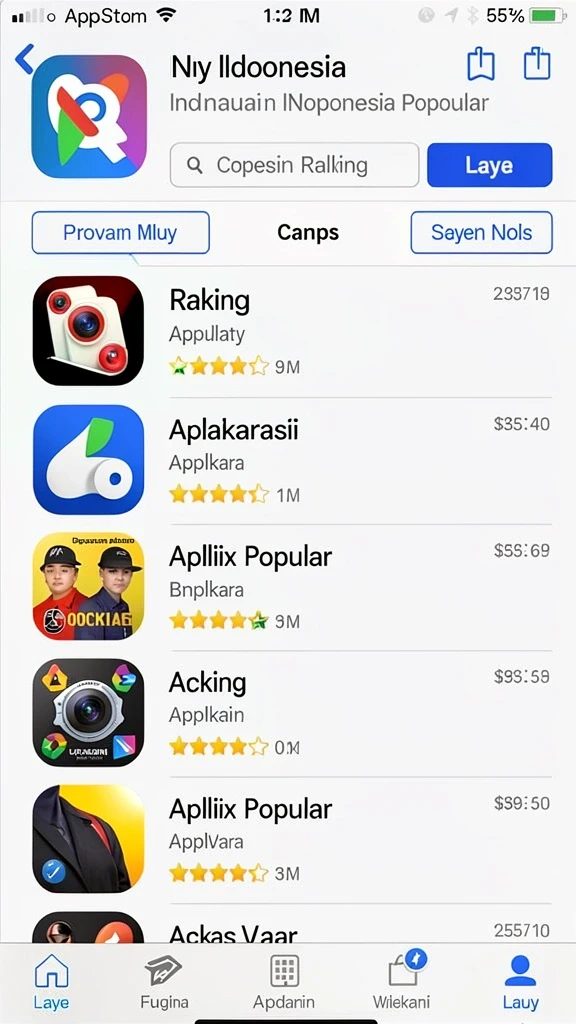Share this page via the share icon
The height and width of the screenshot is (1024, 576).
tap(537, 63)
